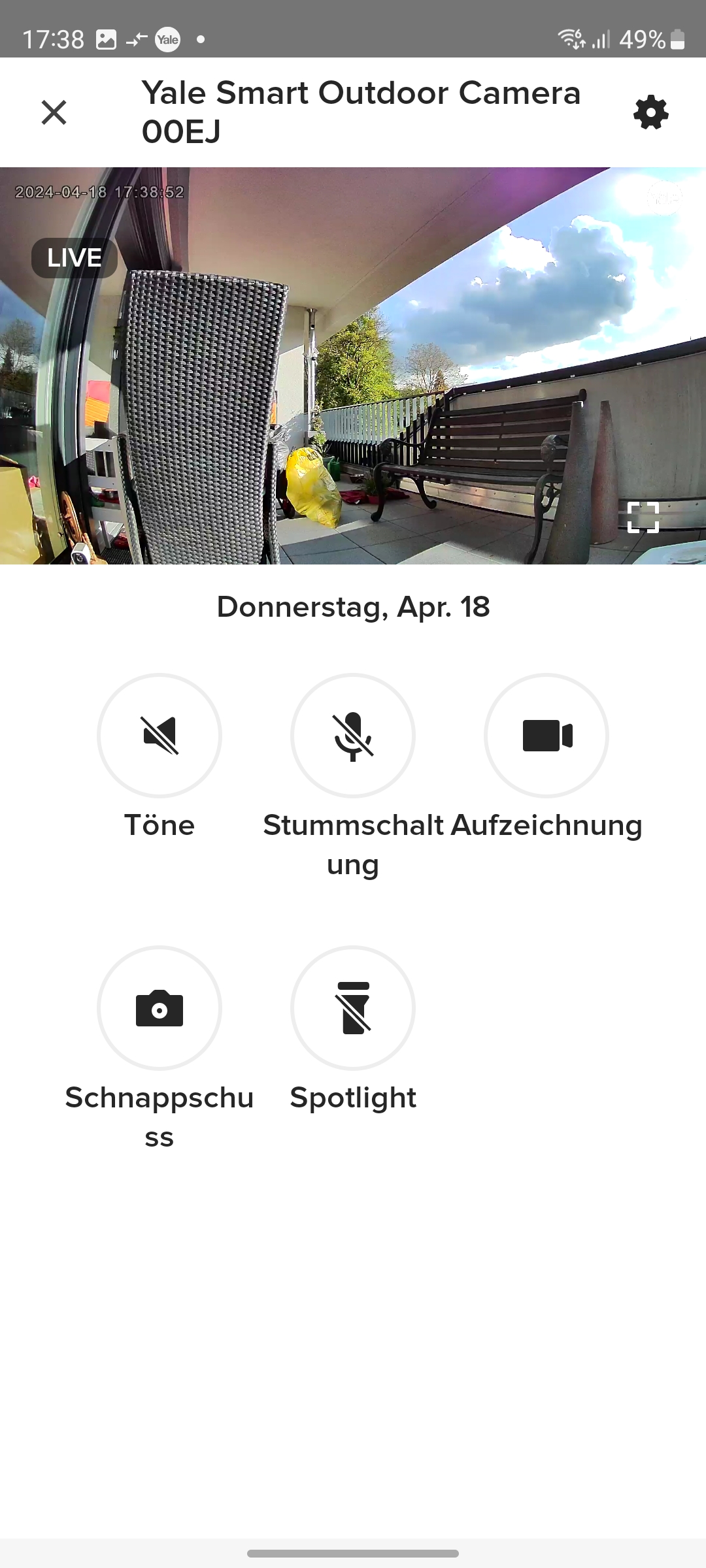This screenshot has width=706, height=1568.
Task: Start Aufzeichnung video recording
Action: (546, 736)
